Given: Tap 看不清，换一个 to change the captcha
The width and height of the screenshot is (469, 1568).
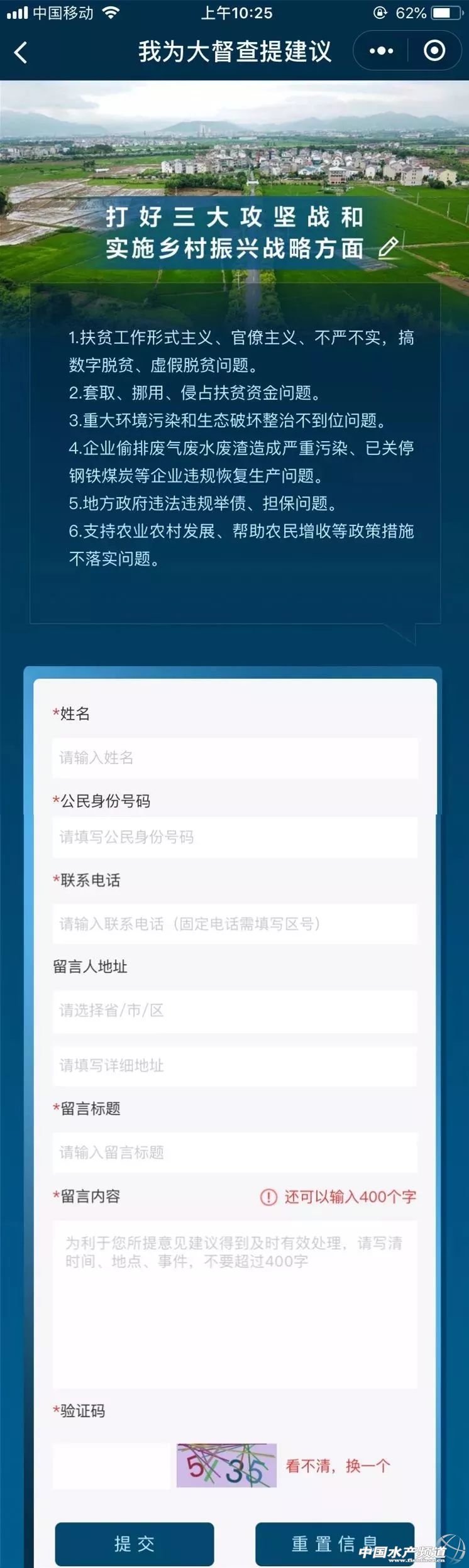Looking at the screenshot, I should pyautogui.click(x=338, y=1467).
